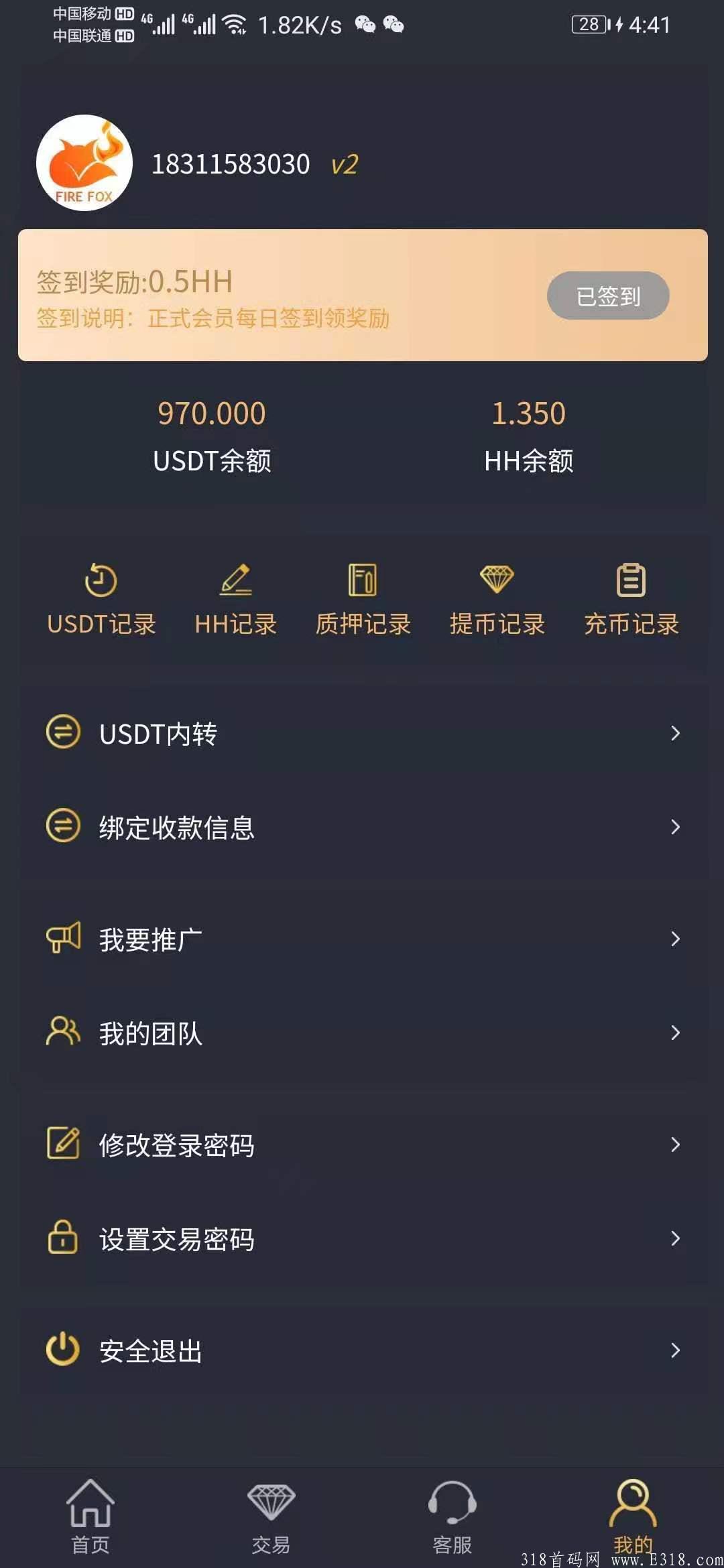The height and width of the screenshot is (1568, 724).
Task: Open USDT记录 history
Action: pyautogui.click(x=101, y=598)
